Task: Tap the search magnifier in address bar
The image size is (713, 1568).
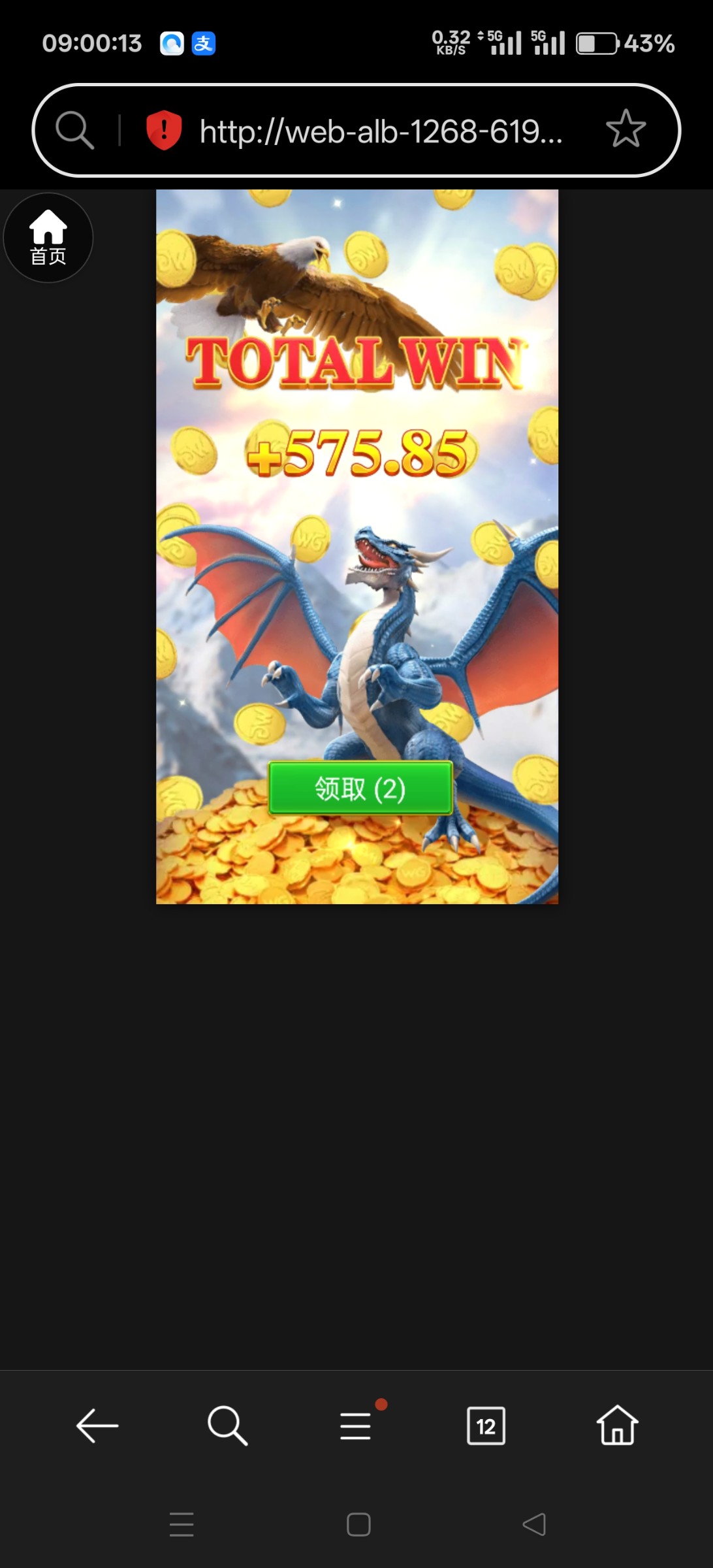Action: 74,130
